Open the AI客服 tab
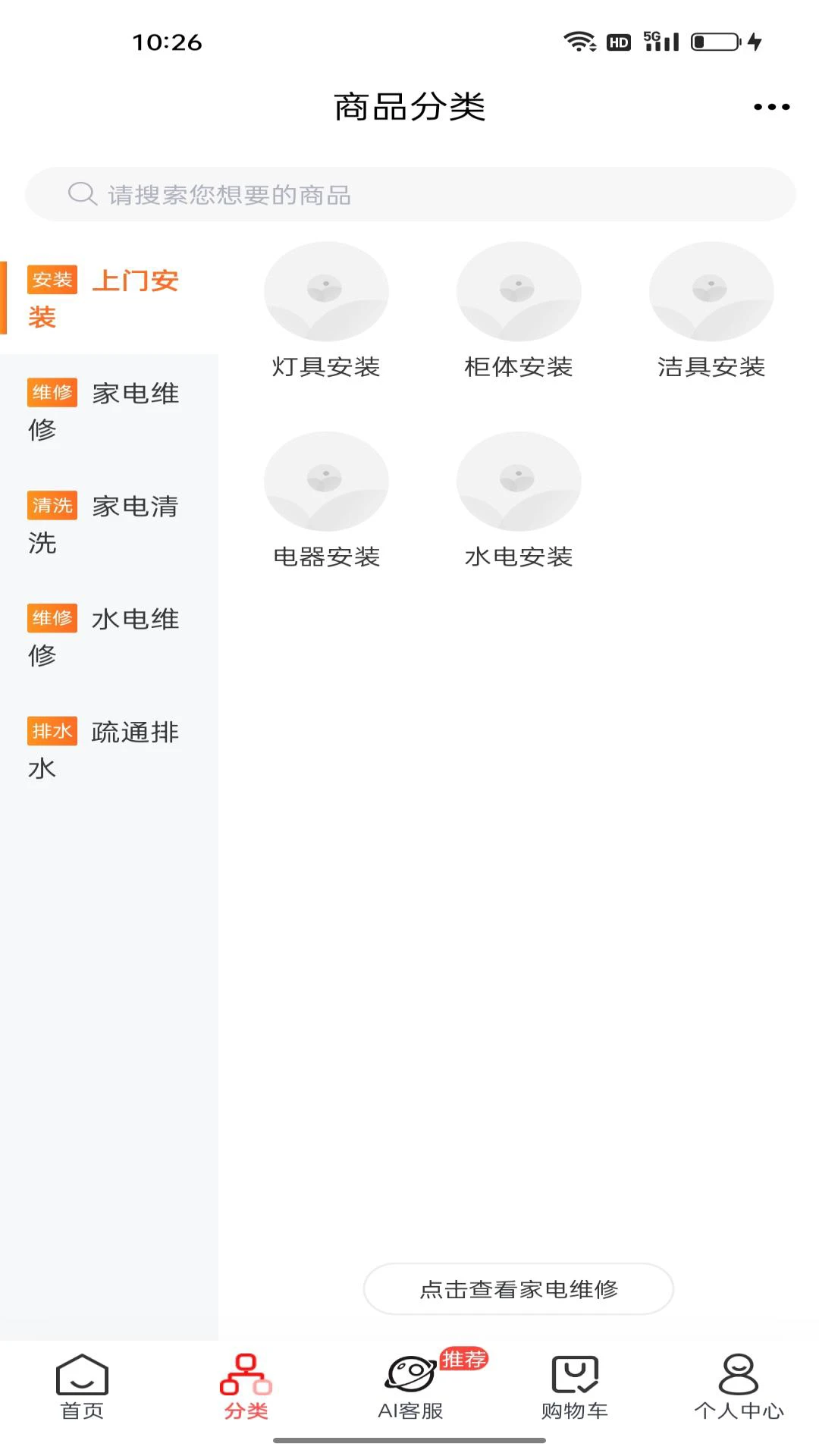 (410, 1388)
